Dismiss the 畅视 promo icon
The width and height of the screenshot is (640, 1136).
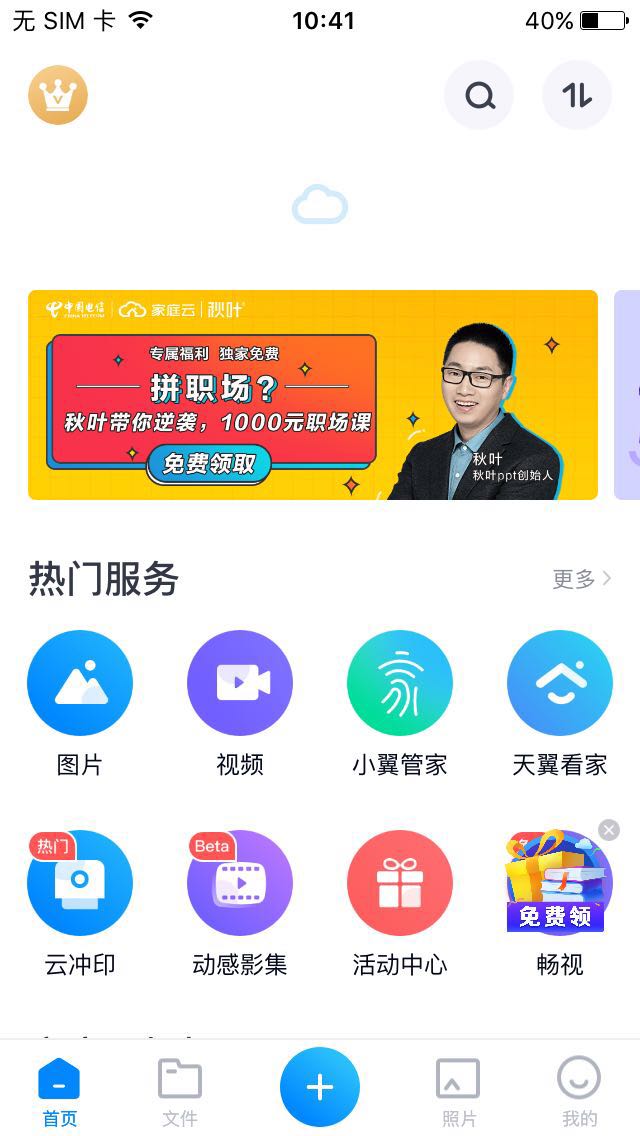point(609,830)
